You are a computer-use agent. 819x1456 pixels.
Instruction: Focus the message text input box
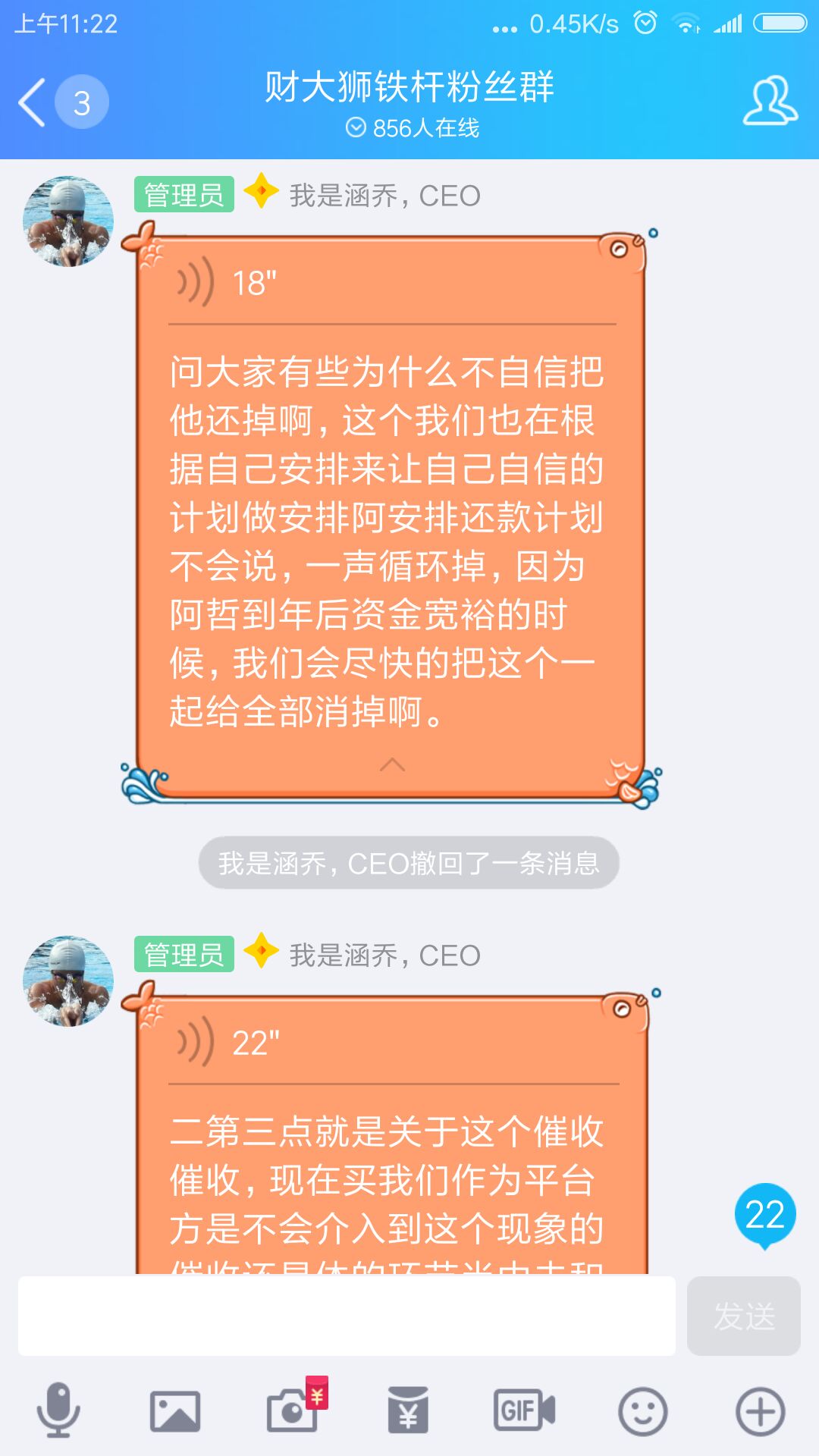click(x=347, y=1316)
